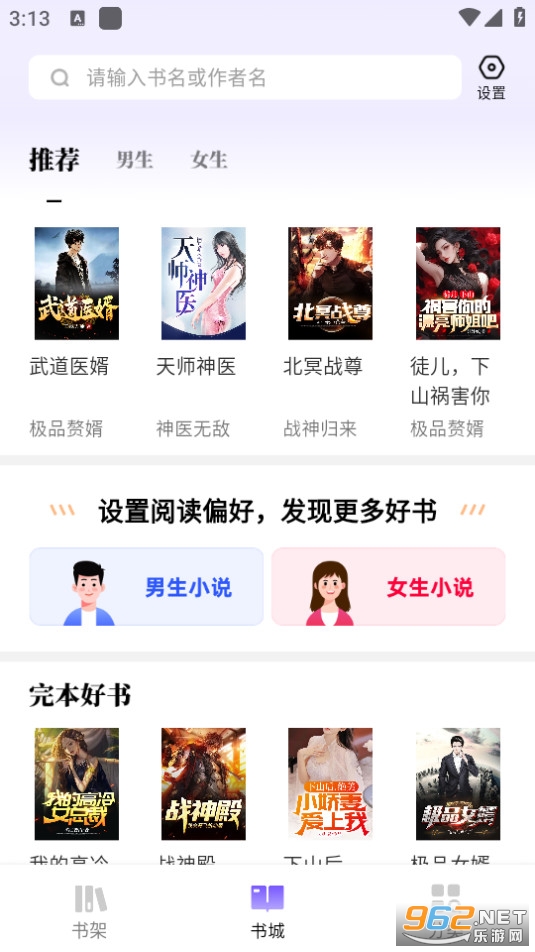
Task: Tap the book name search field
Action: [x=245, y=77]
